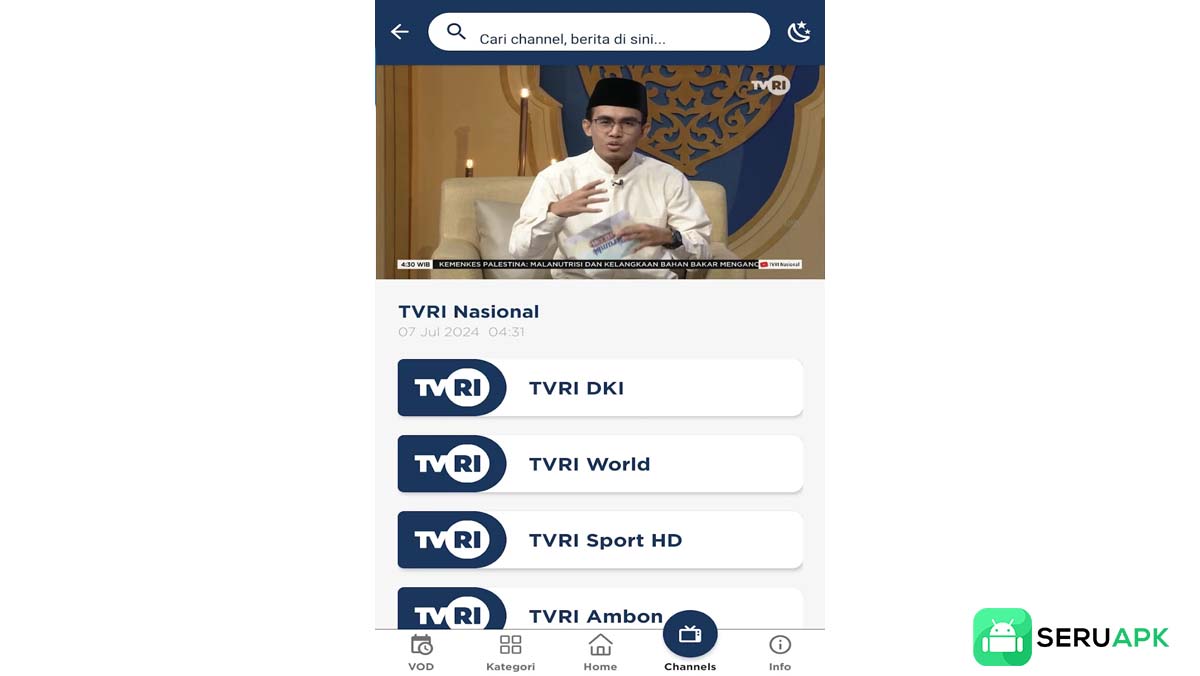The height and width of the screenshot is (676, 1200).
Task: Go back using the arrow icon
Action: pyautogui.click(x=400, y=32)
